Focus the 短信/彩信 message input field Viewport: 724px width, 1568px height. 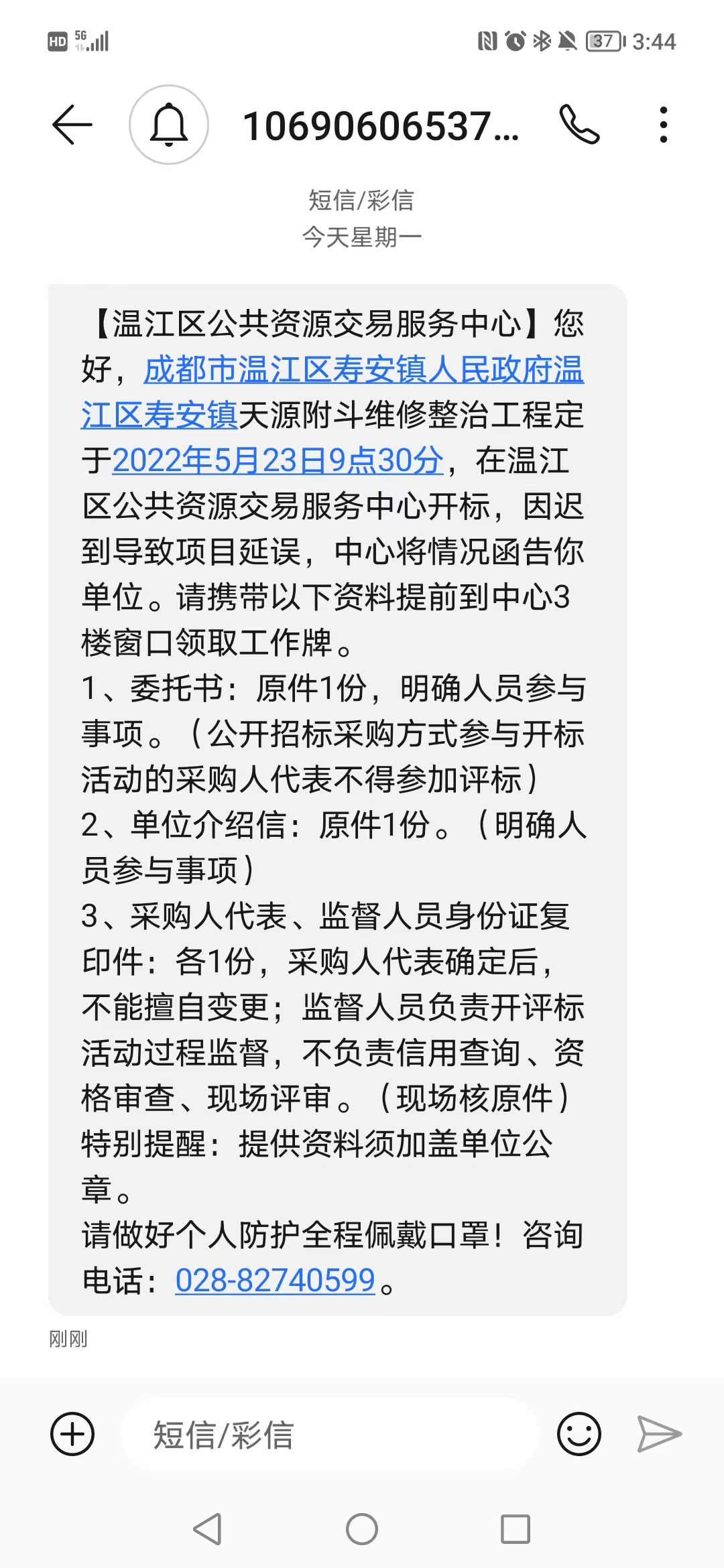[328, 1435]
